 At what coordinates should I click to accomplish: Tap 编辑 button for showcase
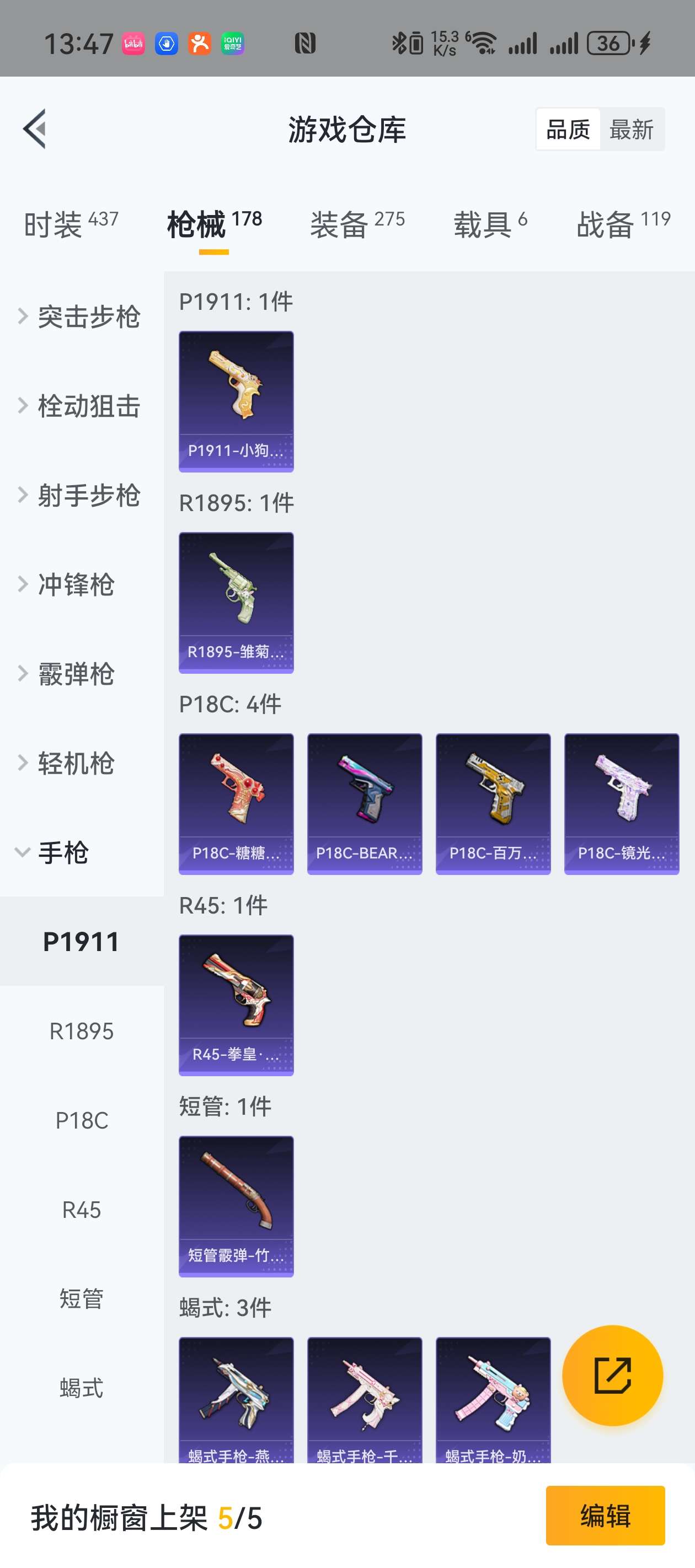(x=605, y=1515)
